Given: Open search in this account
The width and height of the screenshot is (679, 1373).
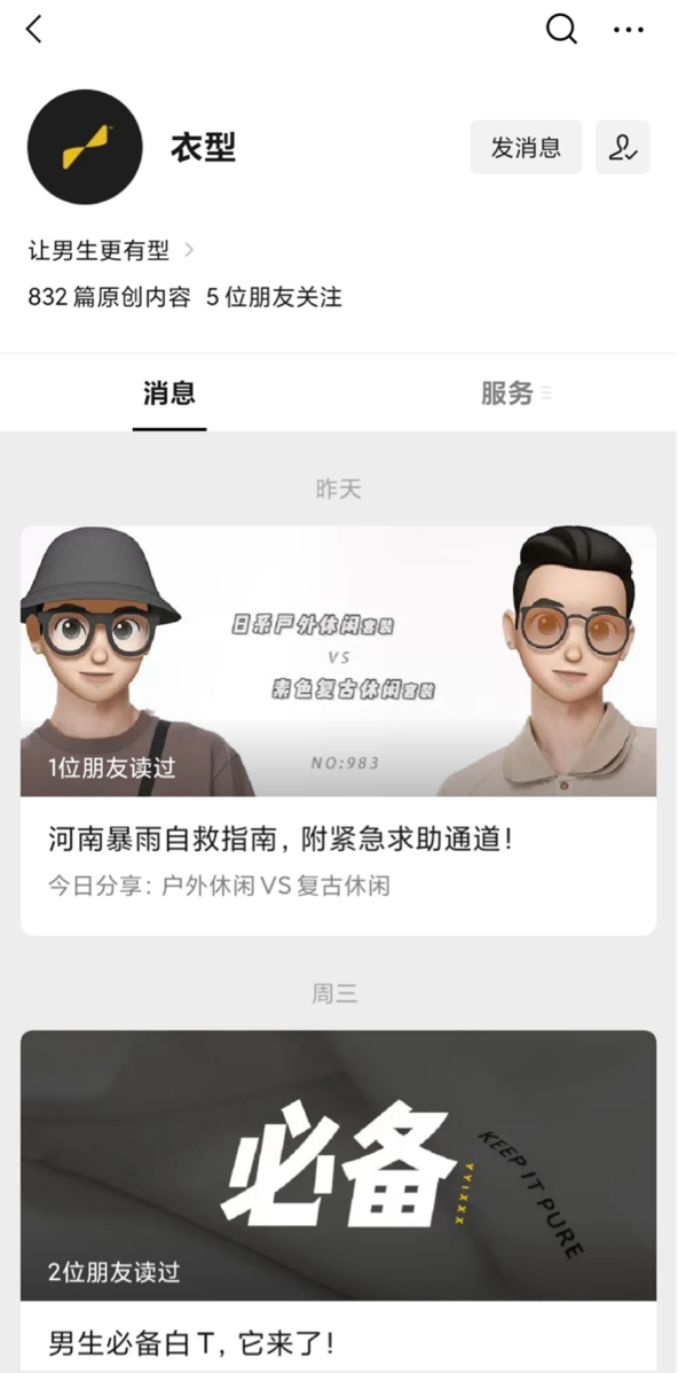Looking at the screenshot, I should (561, 29).
